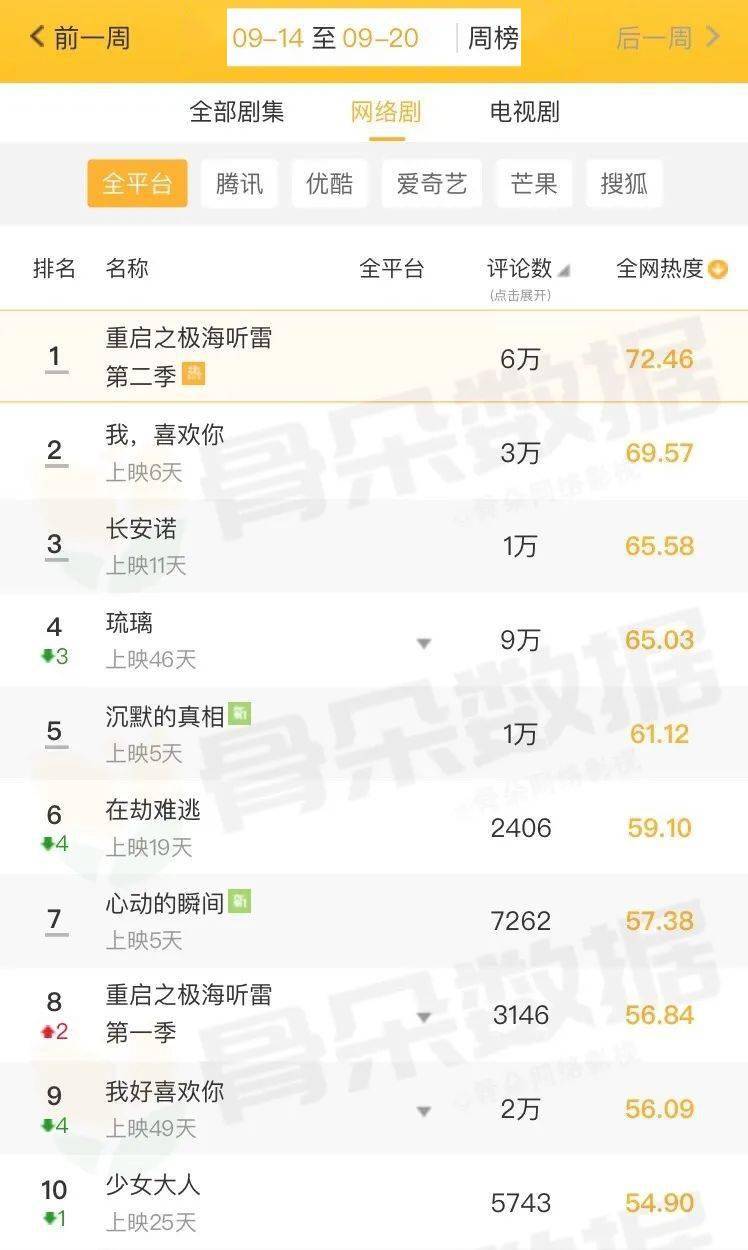Open the 沉默的真相 entry

165,716
